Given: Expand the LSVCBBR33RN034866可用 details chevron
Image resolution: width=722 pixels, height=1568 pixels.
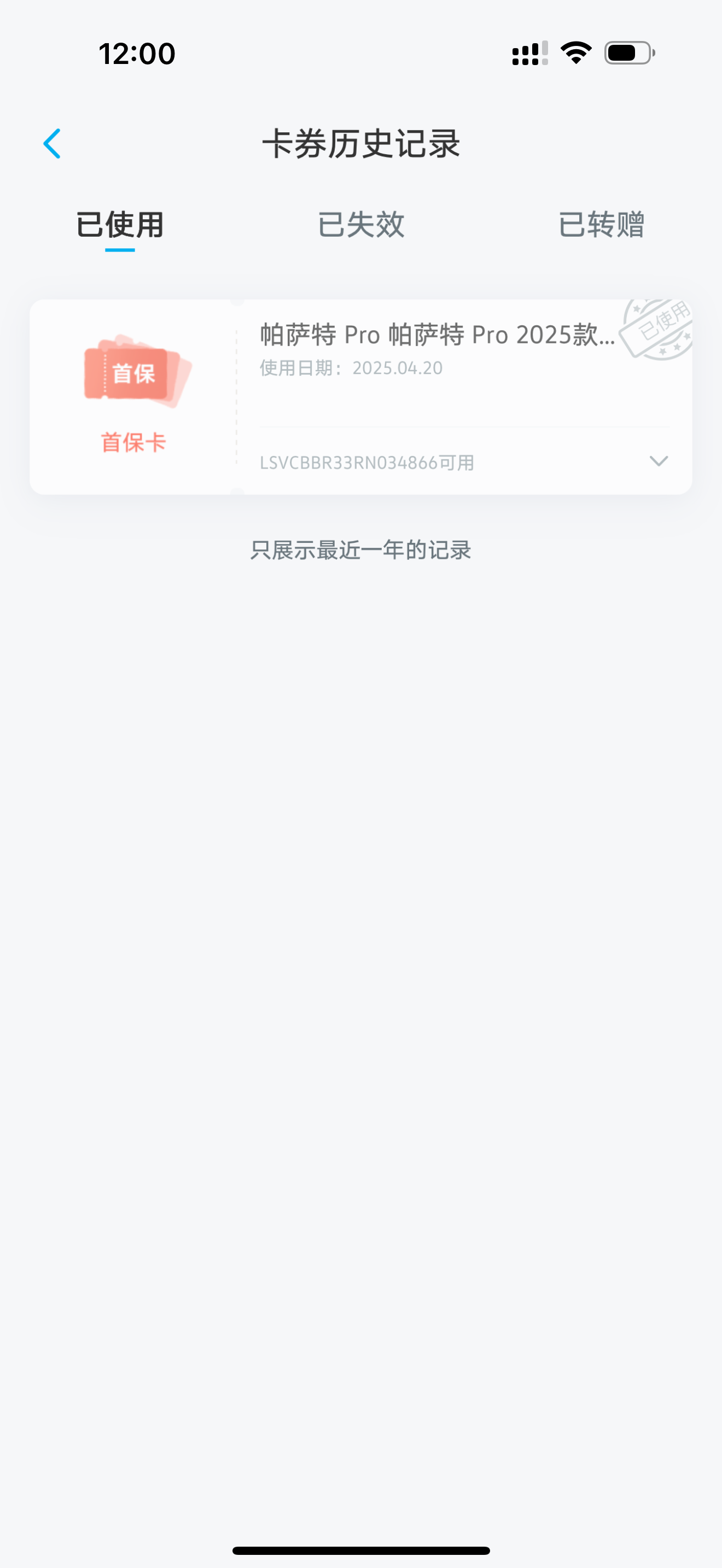Looking at the screenshot, I should click(659, 461).
